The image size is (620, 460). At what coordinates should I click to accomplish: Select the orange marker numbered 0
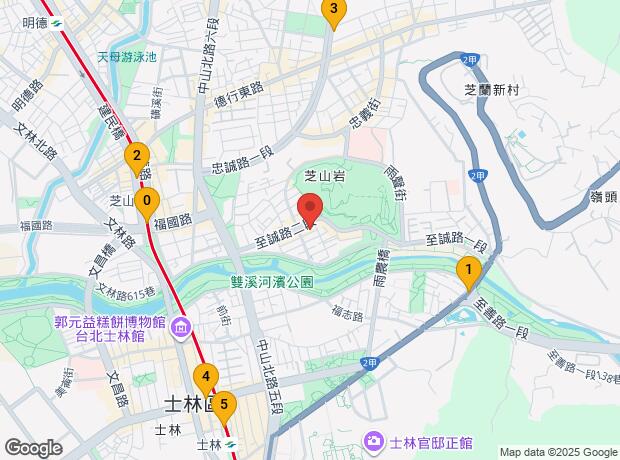pyautogui.click(x=147, y=204)
